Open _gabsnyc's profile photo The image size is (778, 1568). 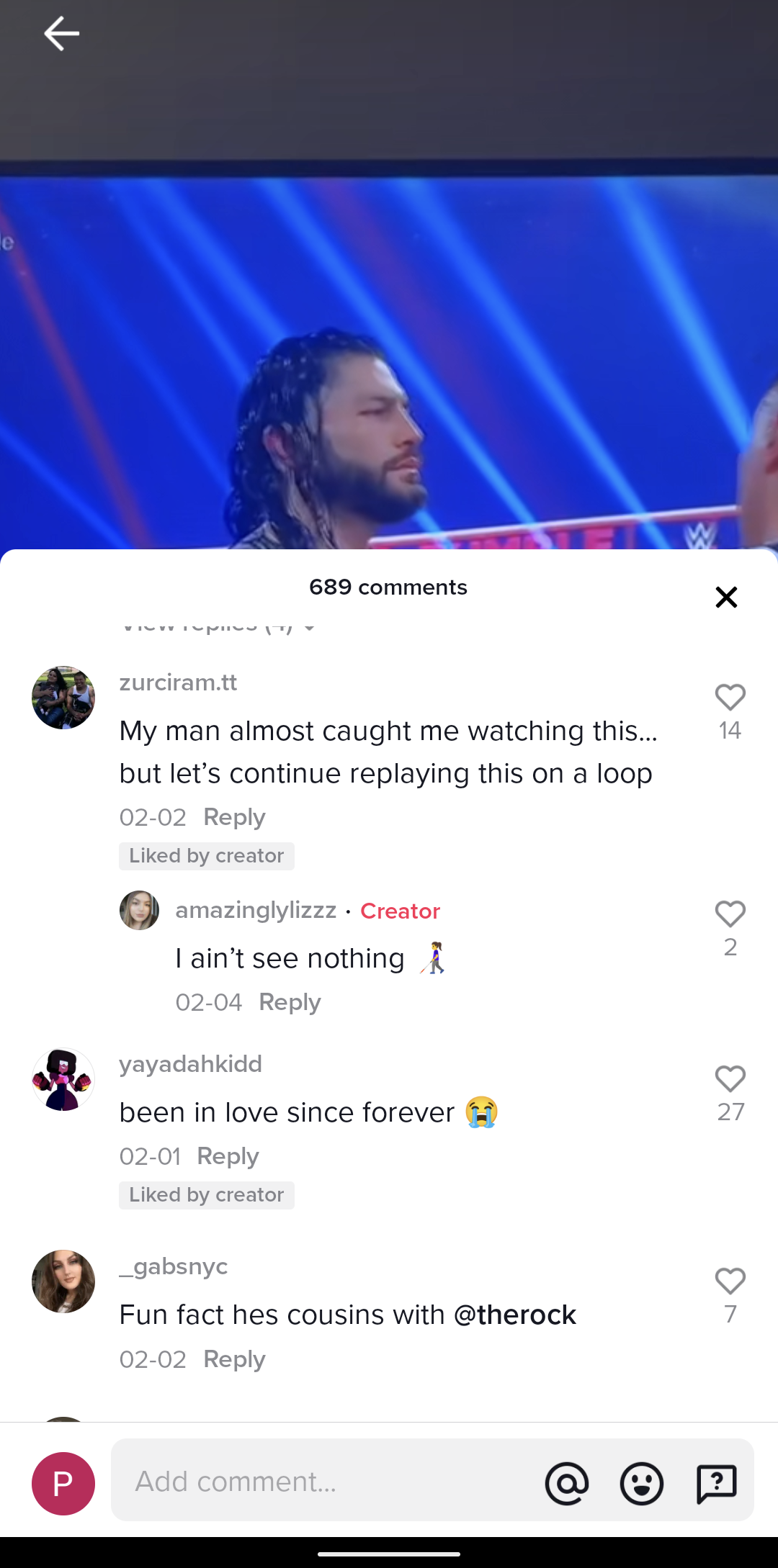click(x=63, y=1281)
